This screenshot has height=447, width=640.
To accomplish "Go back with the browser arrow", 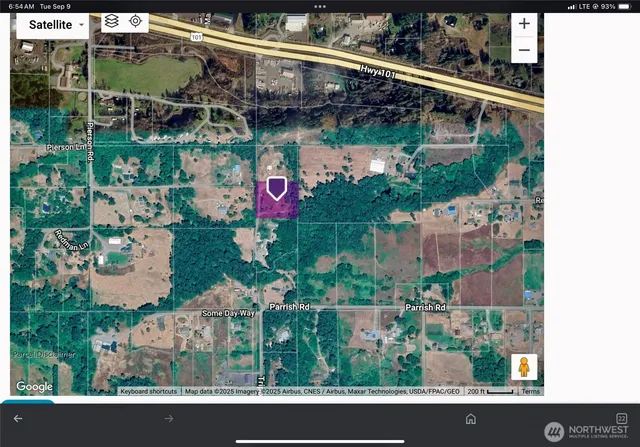I will point(17,419).
